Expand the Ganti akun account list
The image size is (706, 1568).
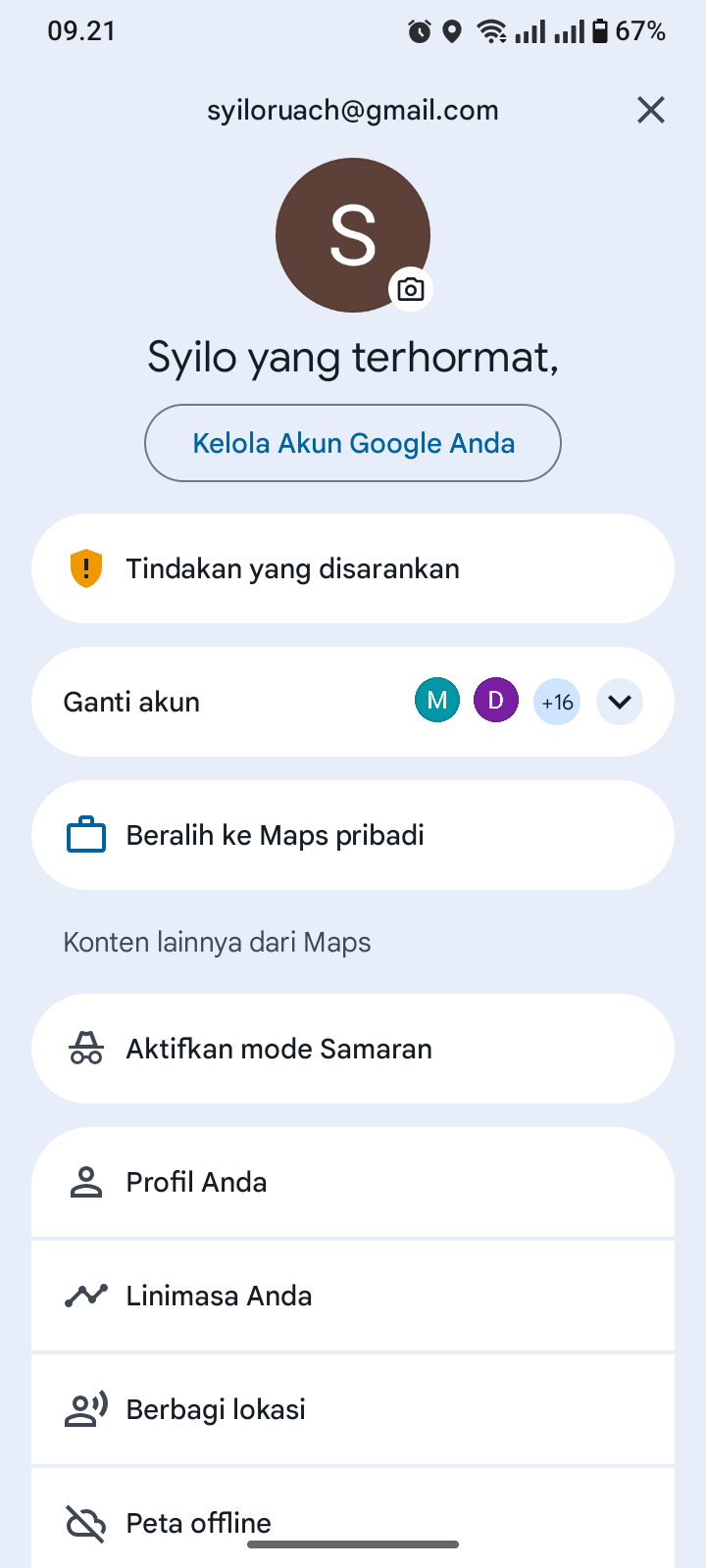pos(619,702)
